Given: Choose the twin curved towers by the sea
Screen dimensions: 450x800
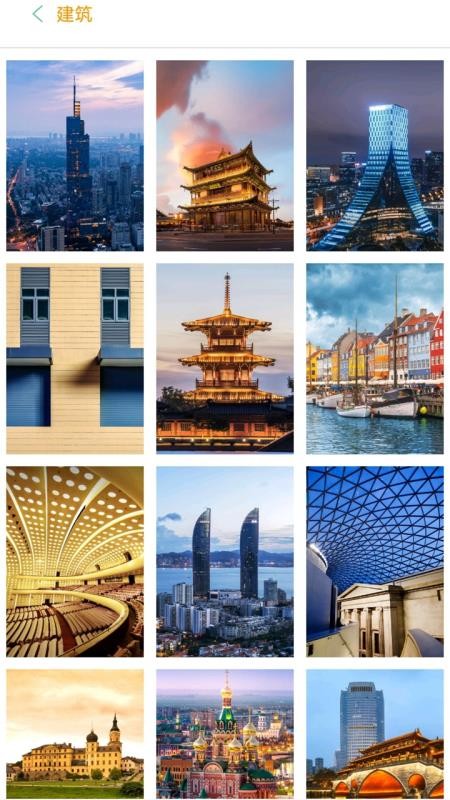Looking at the screenshot, I should 225,561.
